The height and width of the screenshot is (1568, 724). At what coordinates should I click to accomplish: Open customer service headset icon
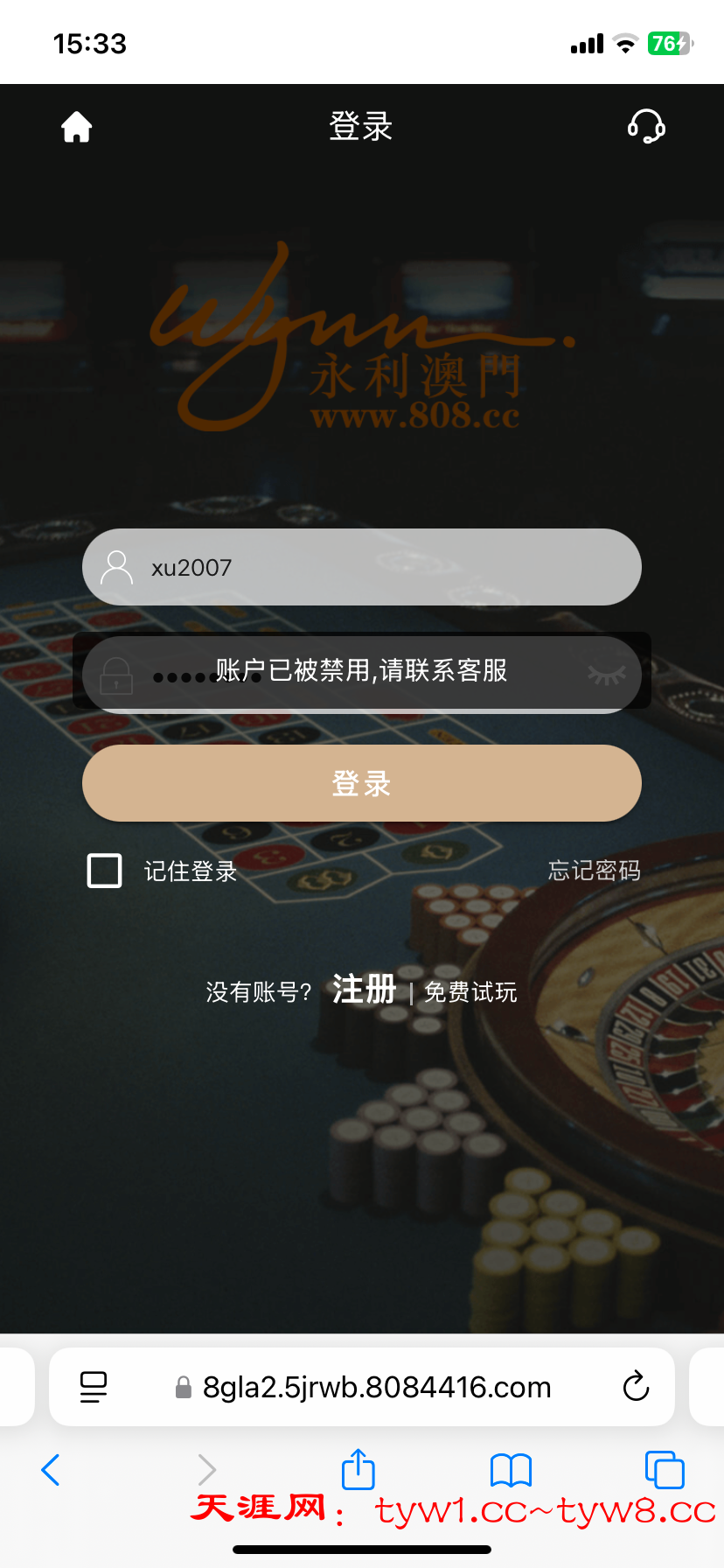pos(646,127)
